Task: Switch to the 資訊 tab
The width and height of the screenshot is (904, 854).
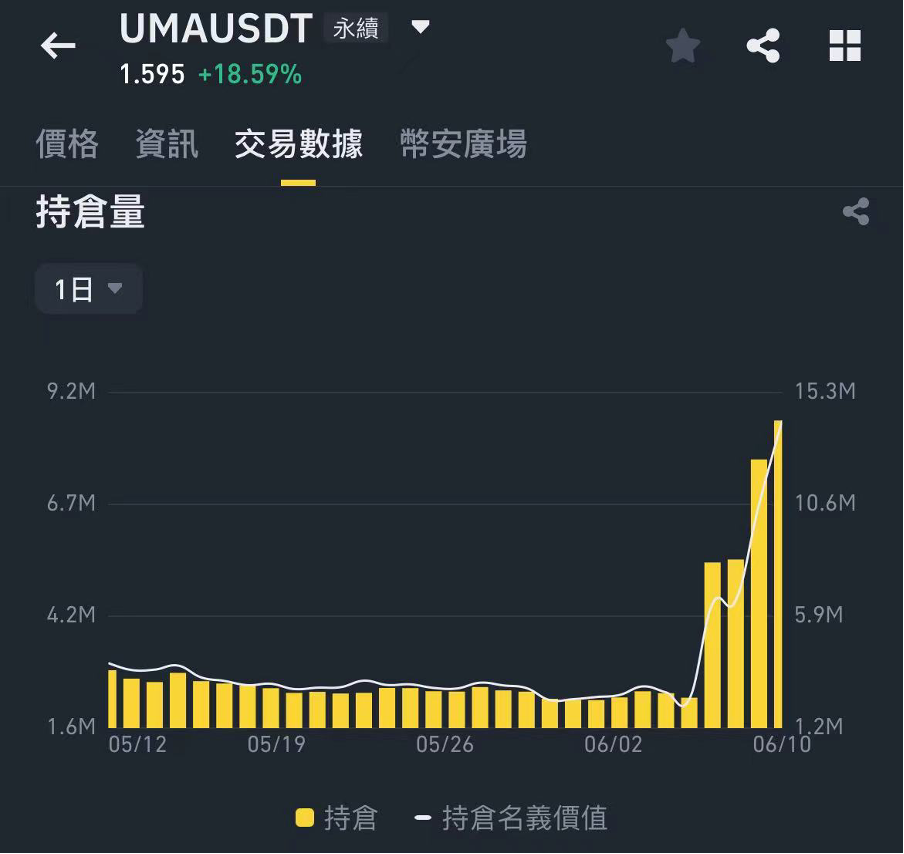Action: tap(167, 144)
